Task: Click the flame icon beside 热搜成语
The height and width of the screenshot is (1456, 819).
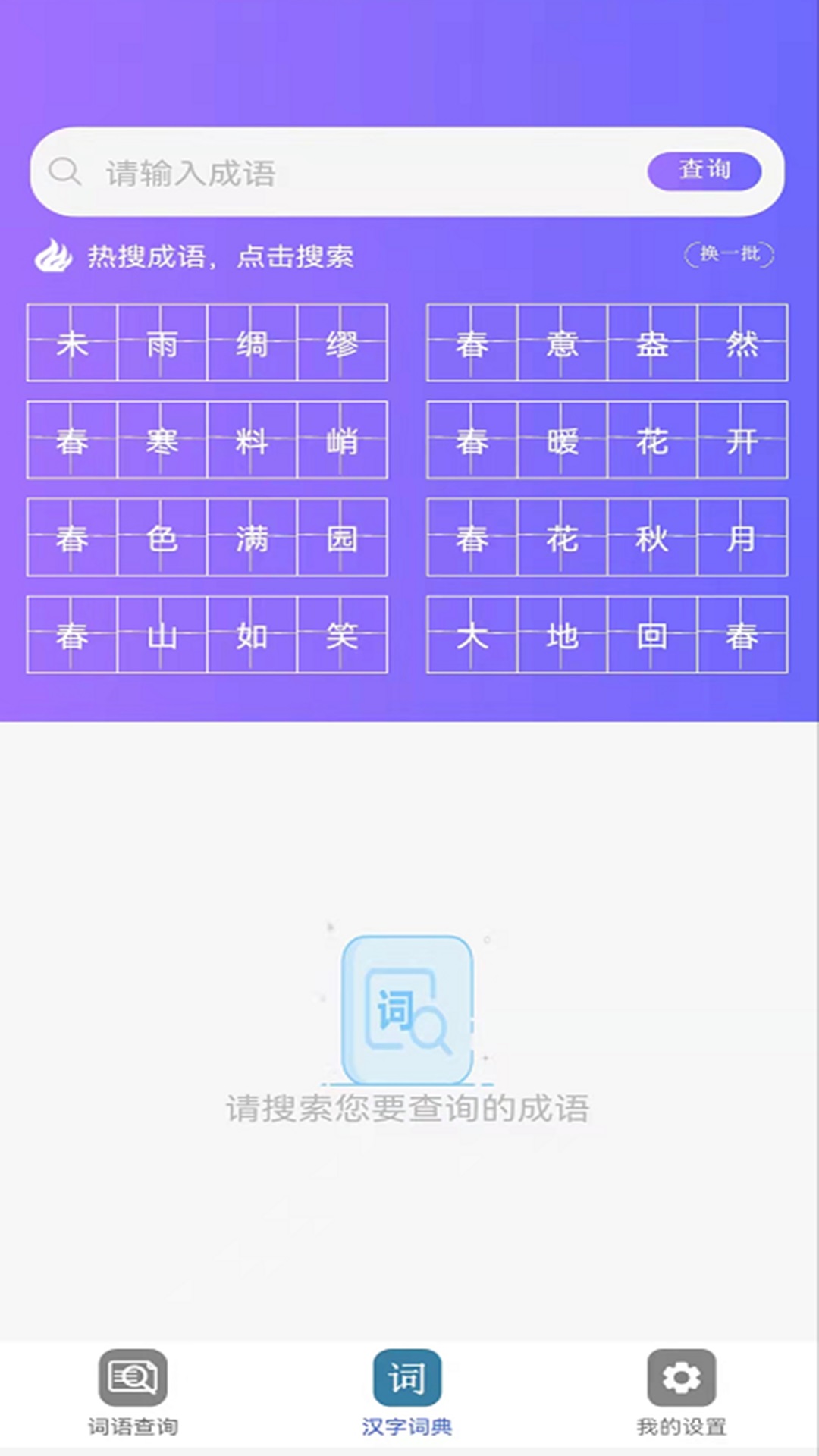Action: coord(53,256)
